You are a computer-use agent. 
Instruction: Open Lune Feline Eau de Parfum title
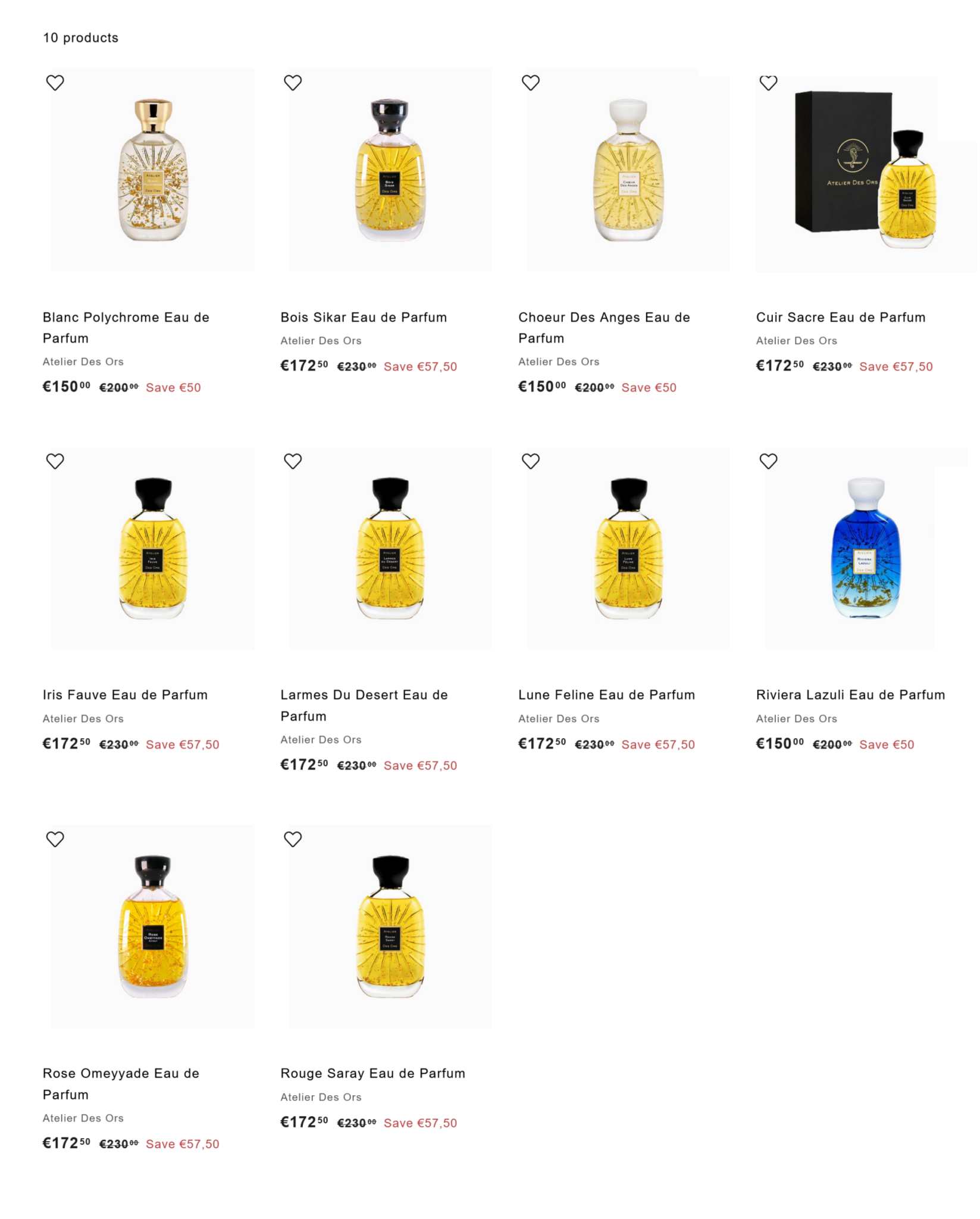point(606,695)
